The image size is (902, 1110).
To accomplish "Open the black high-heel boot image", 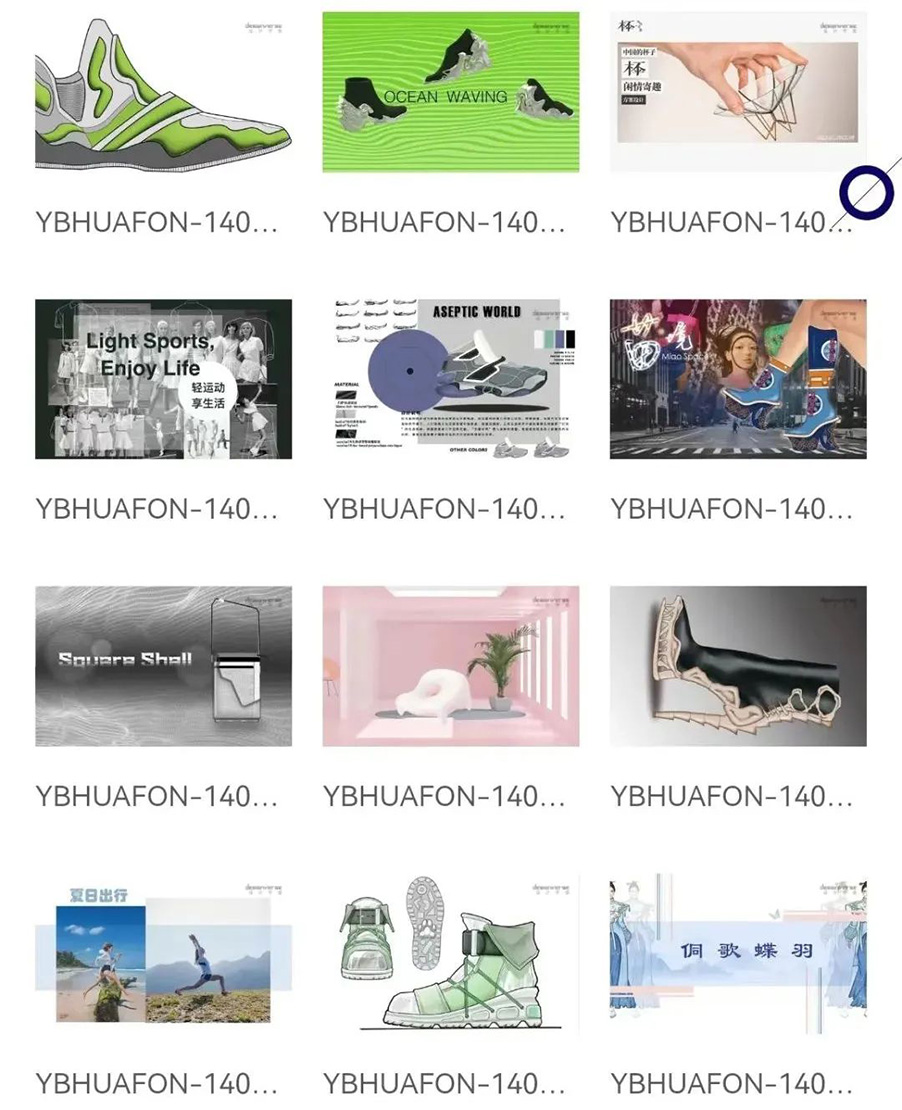I will (738, 666).
